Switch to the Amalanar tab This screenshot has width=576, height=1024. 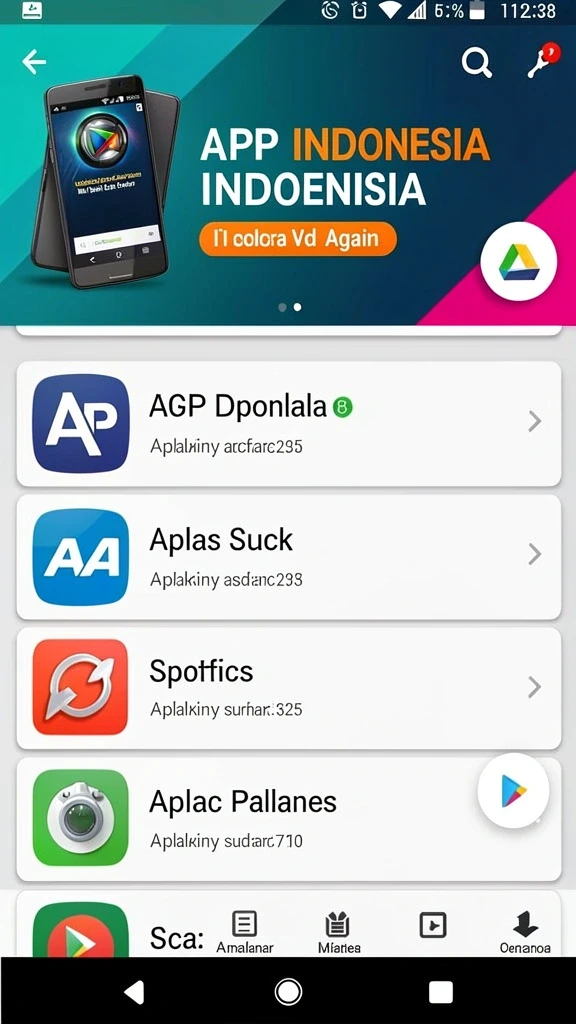tap(244, 932)
